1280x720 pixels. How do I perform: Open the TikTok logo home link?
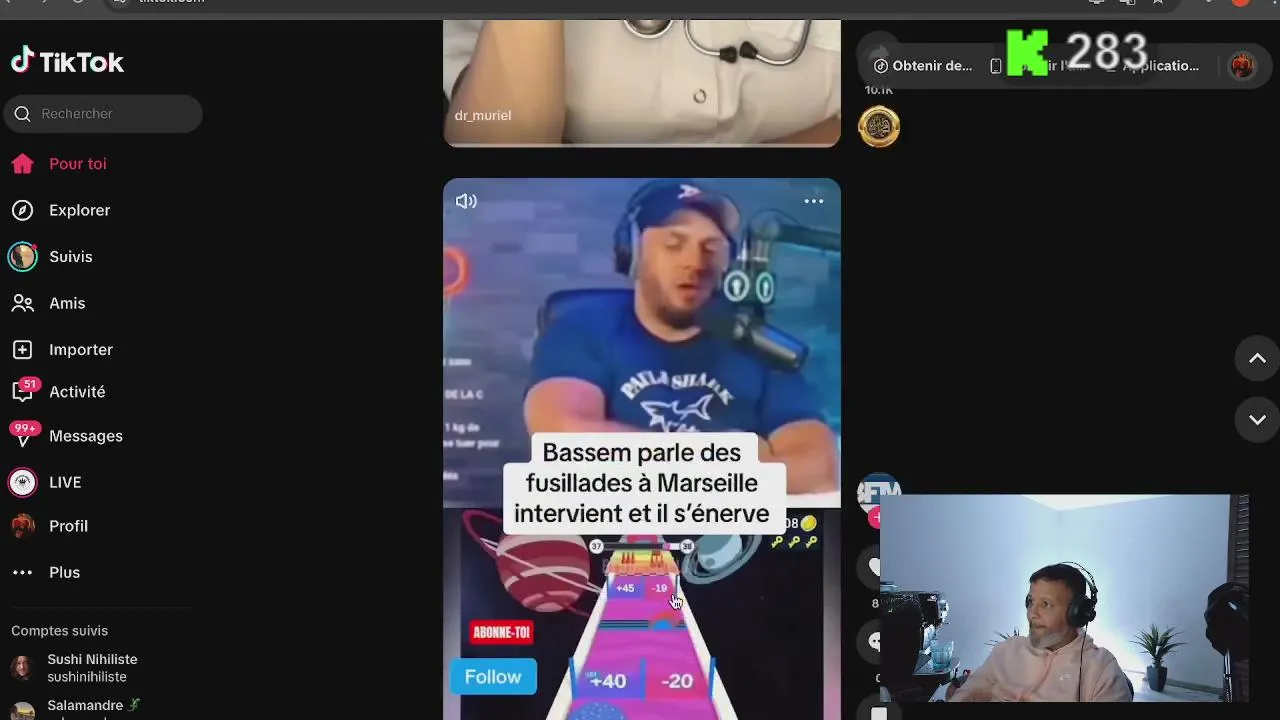coord(67,62)
